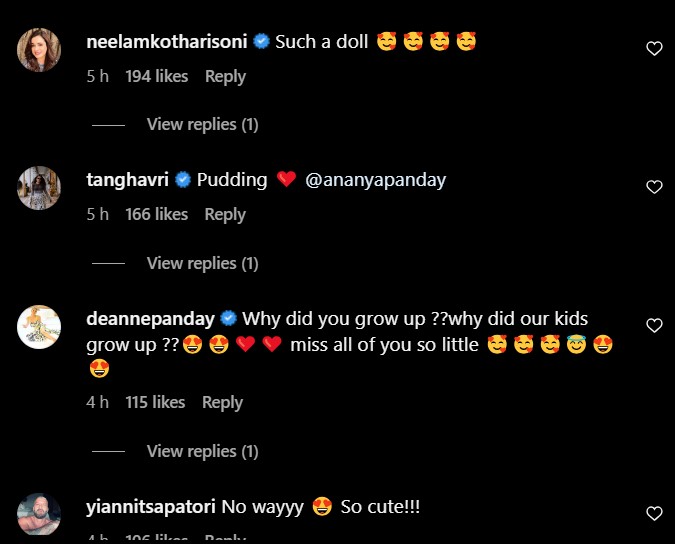Reply to neelamkotharisoni's comment

(x=225, y=76)
